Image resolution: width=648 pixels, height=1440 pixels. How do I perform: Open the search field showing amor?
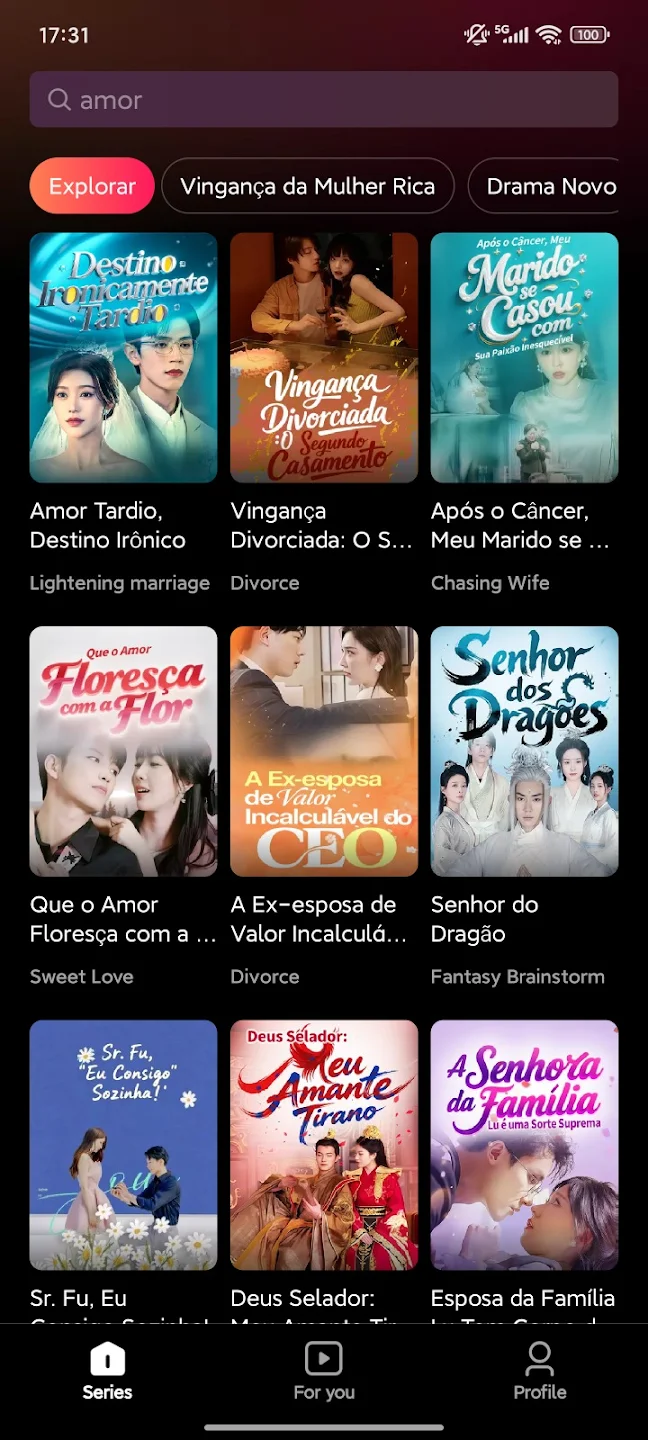click(323, 100)
